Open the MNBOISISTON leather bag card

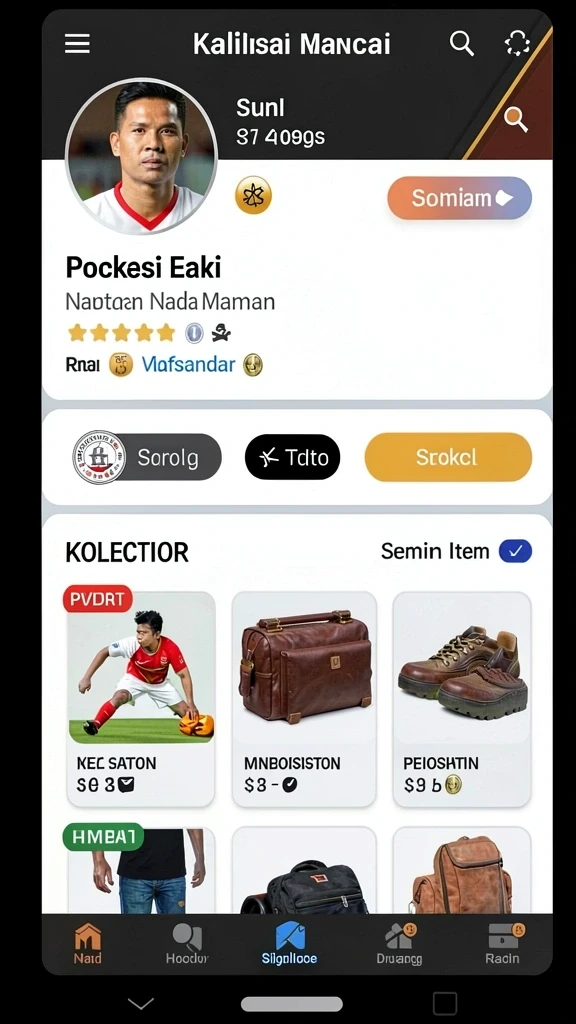304,699
